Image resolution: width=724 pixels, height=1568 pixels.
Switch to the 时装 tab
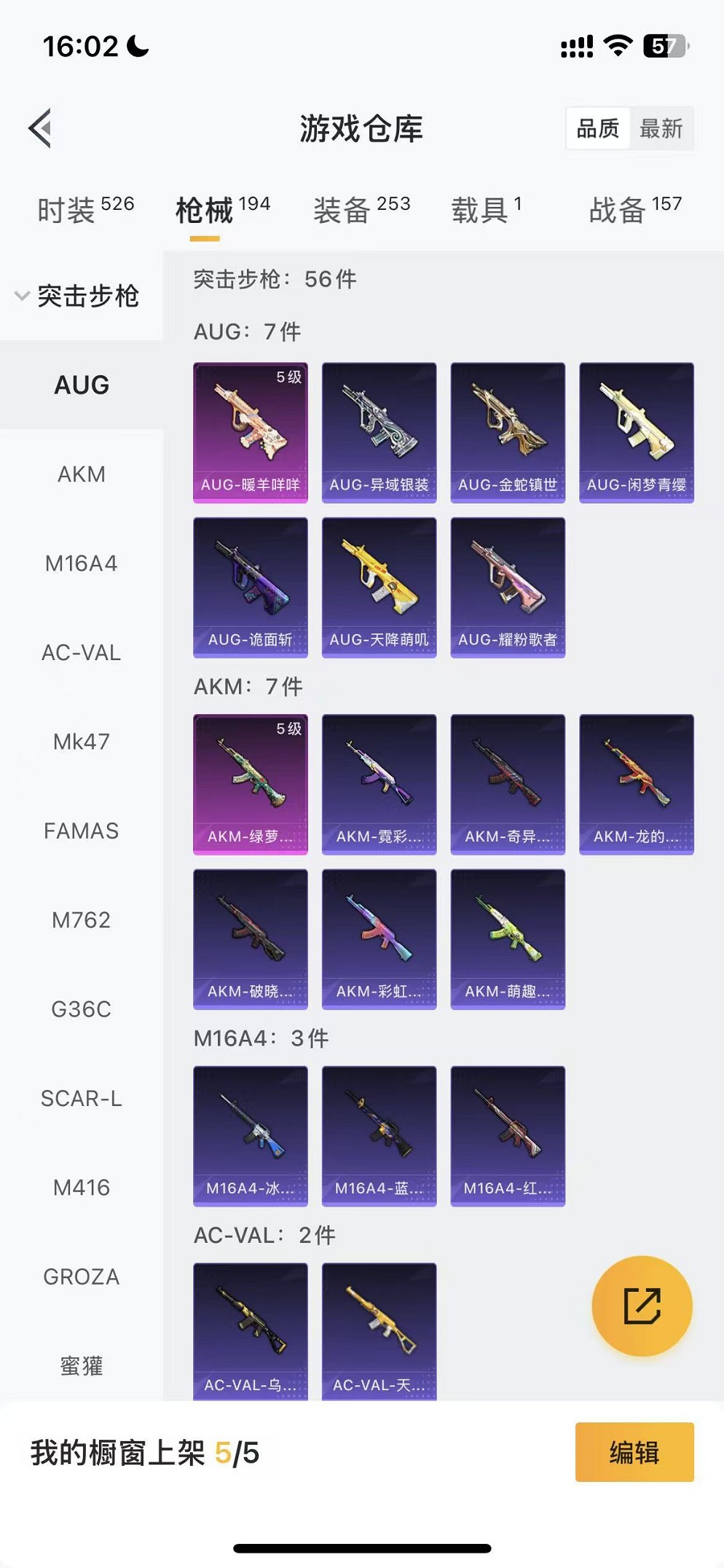(x=85, y=210)
